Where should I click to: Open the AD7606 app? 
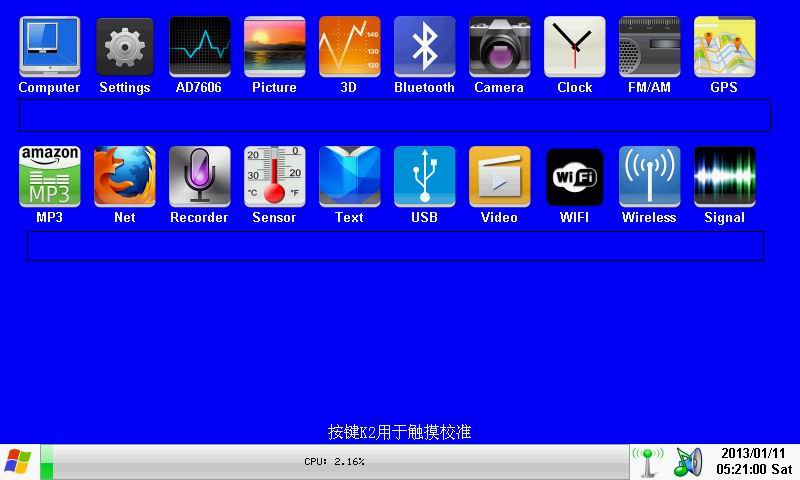pyautogui.click(x=199, y=46)
